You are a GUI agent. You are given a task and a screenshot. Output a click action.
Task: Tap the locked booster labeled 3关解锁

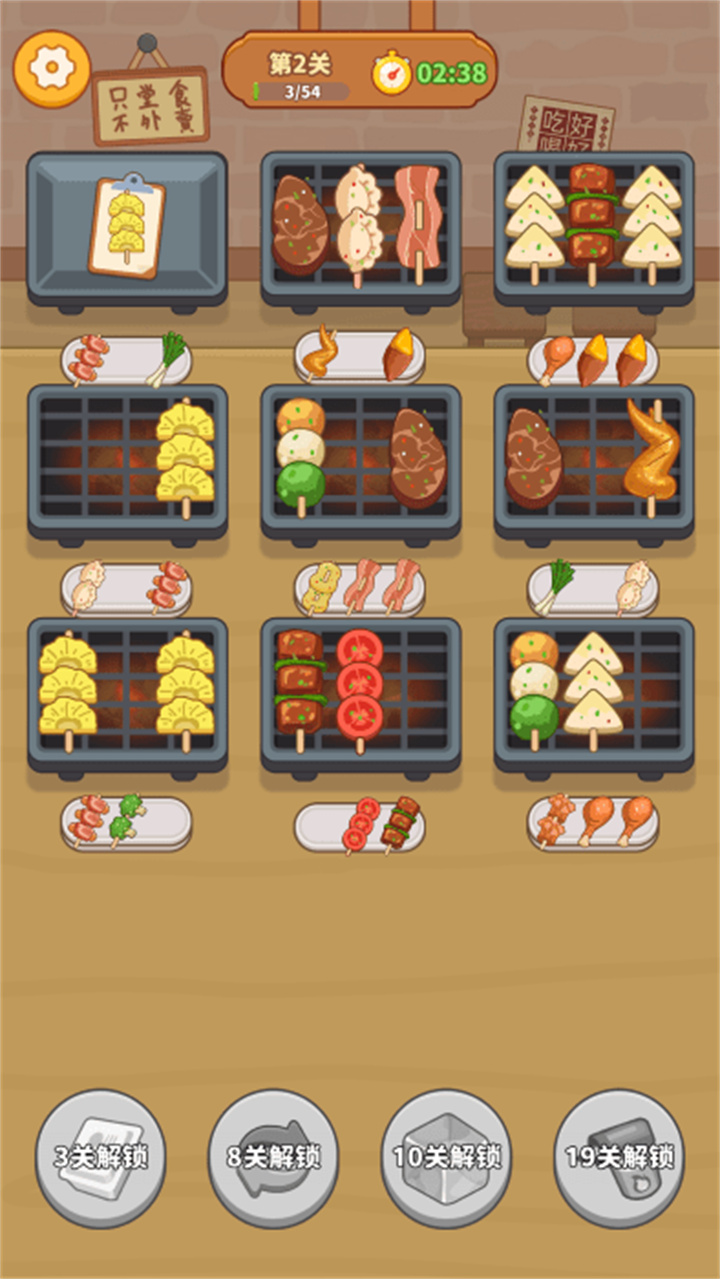click(100, 1158)
